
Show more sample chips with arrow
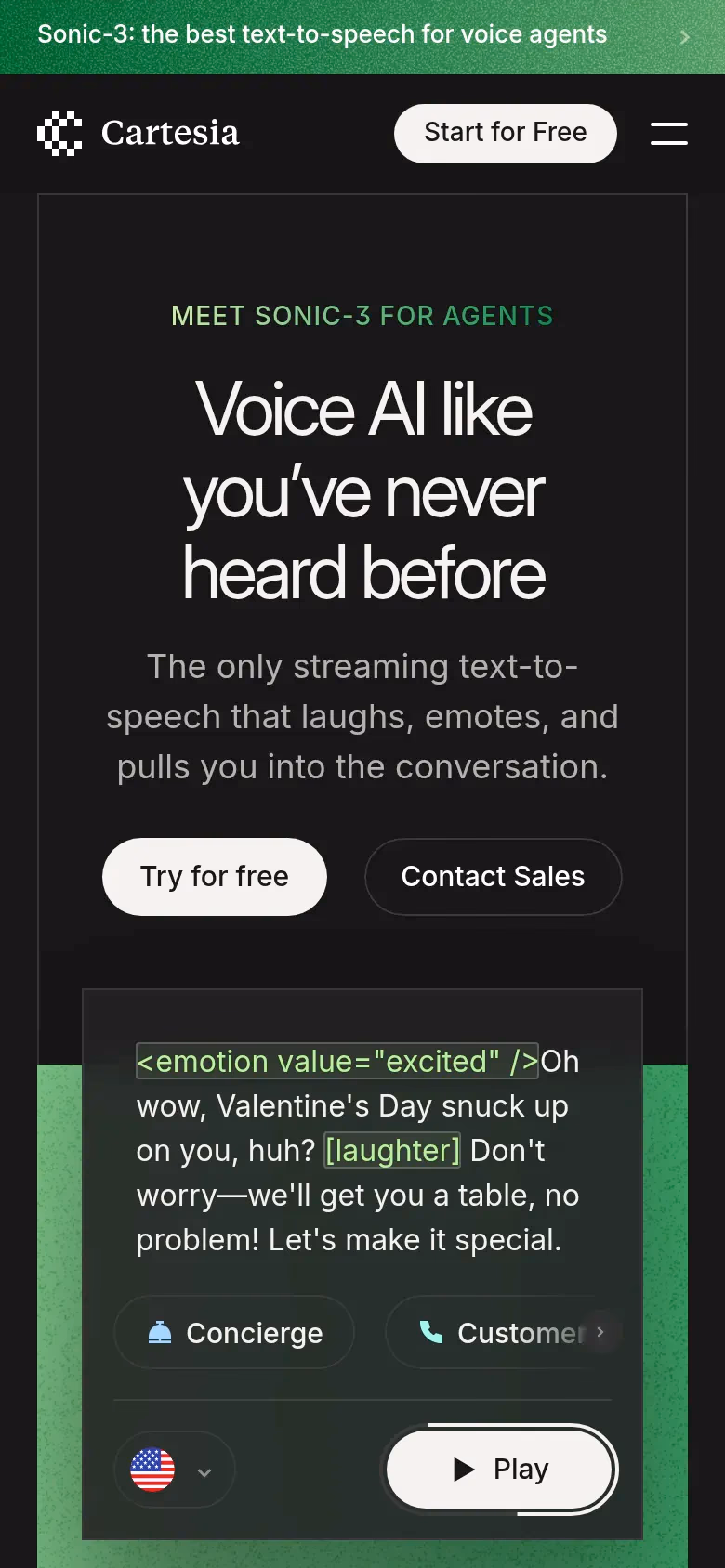[600, 1331]
